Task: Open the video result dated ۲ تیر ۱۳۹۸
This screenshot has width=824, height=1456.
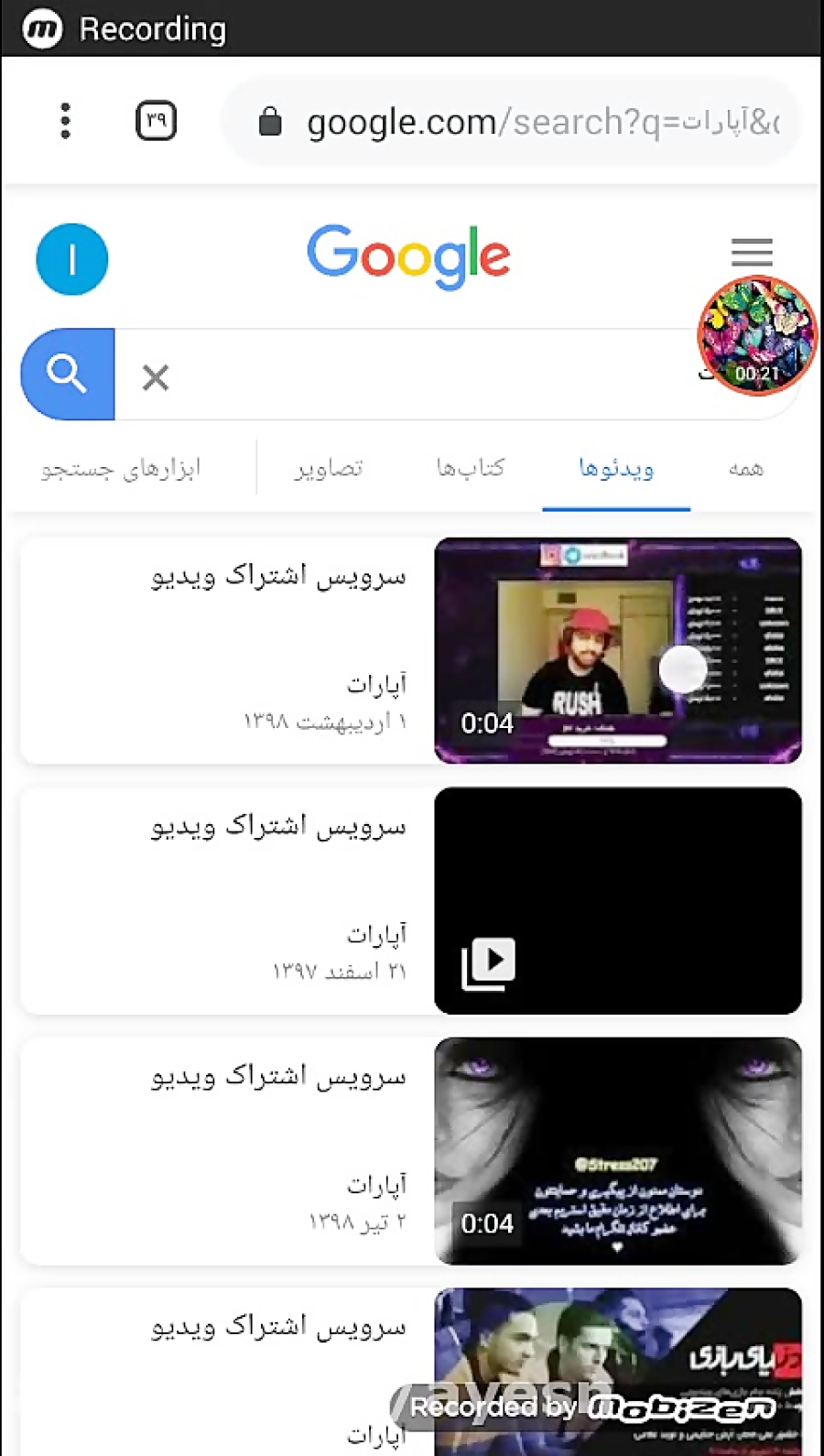Action: click(411, 1151)
